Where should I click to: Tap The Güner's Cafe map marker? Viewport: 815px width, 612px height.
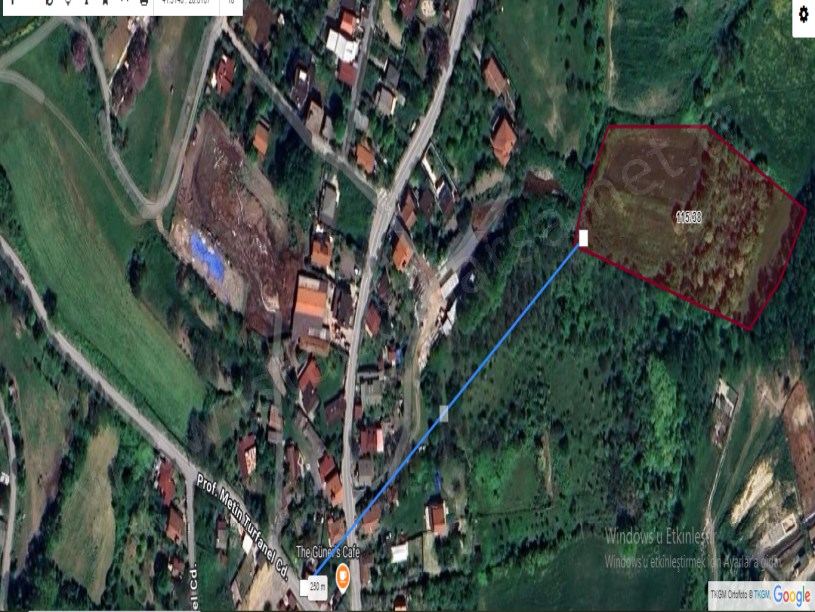[342, 575]
